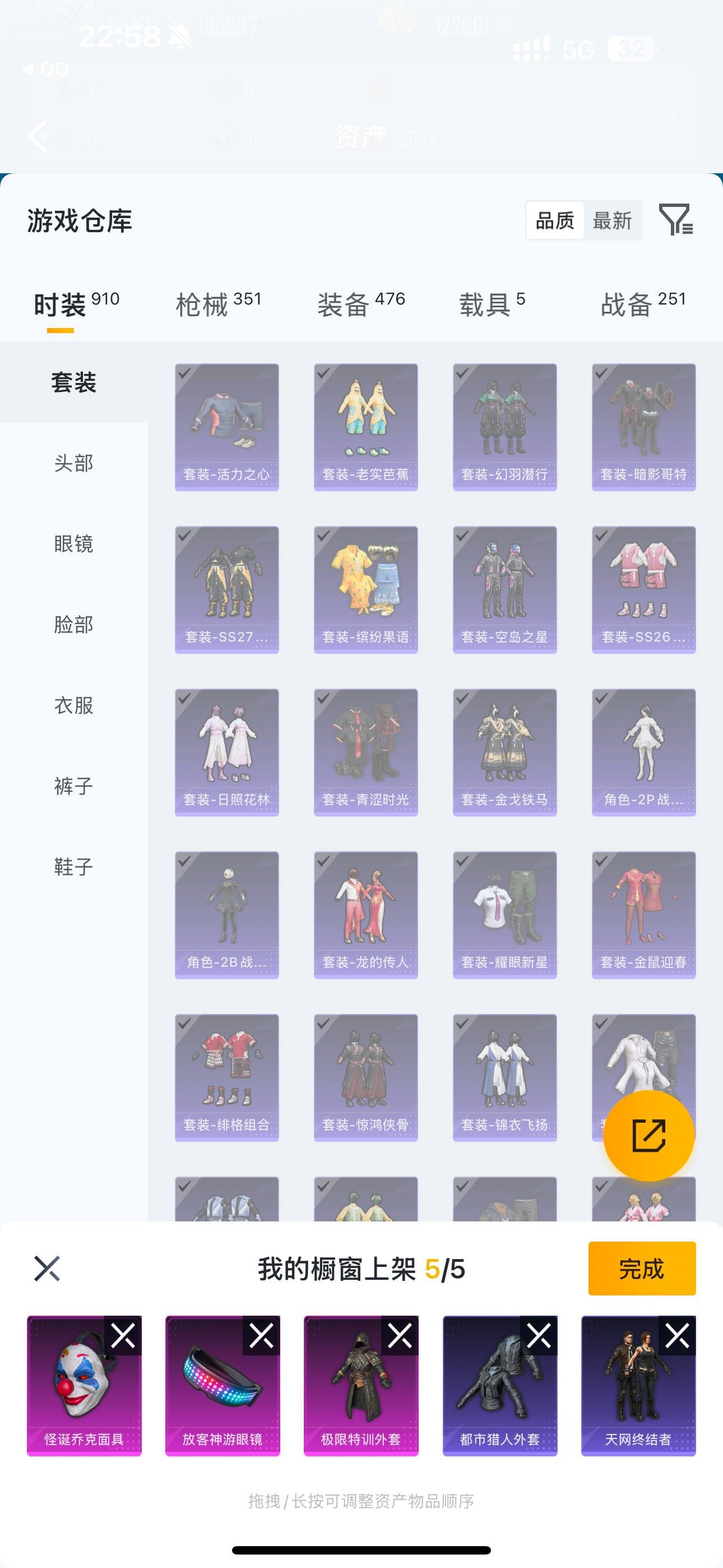723x1568 pixels.
Task: Switch sorting to 最新
Action: coord(613,221)
